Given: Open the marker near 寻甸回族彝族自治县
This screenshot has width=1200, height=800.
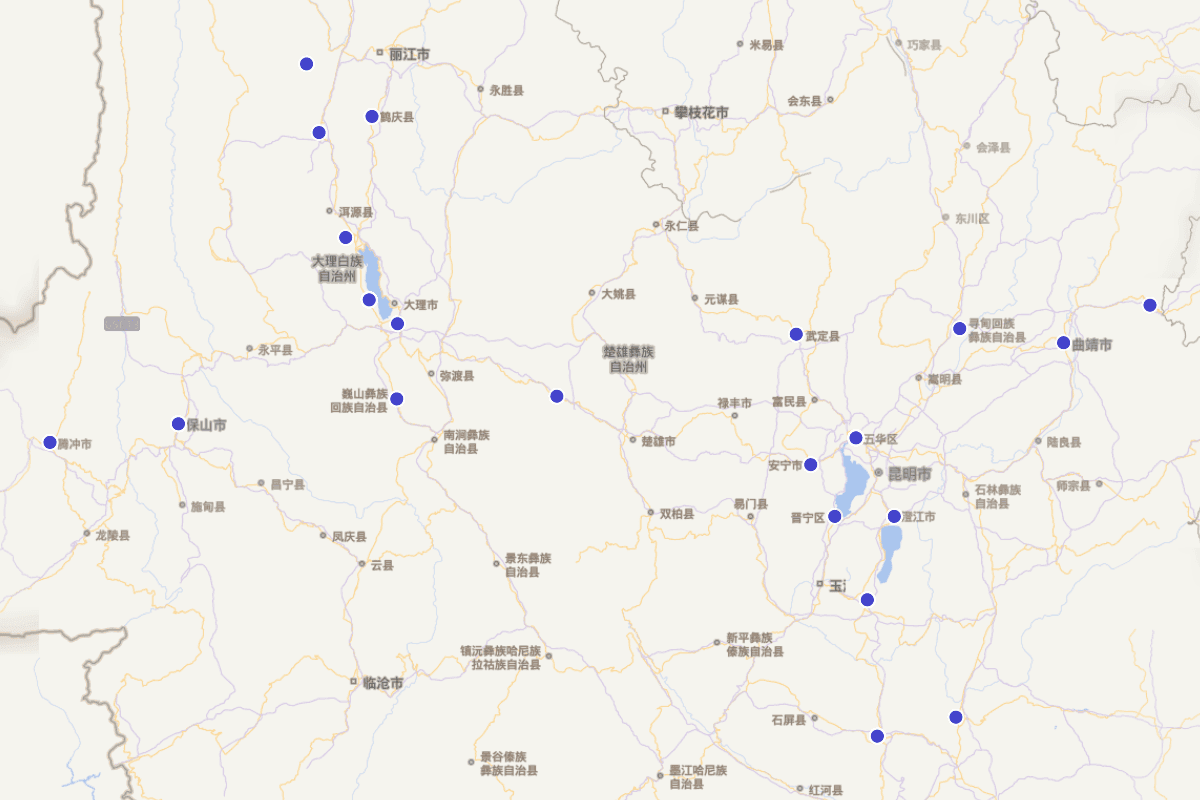Looking at the screenshot, I should pos(959,328).
